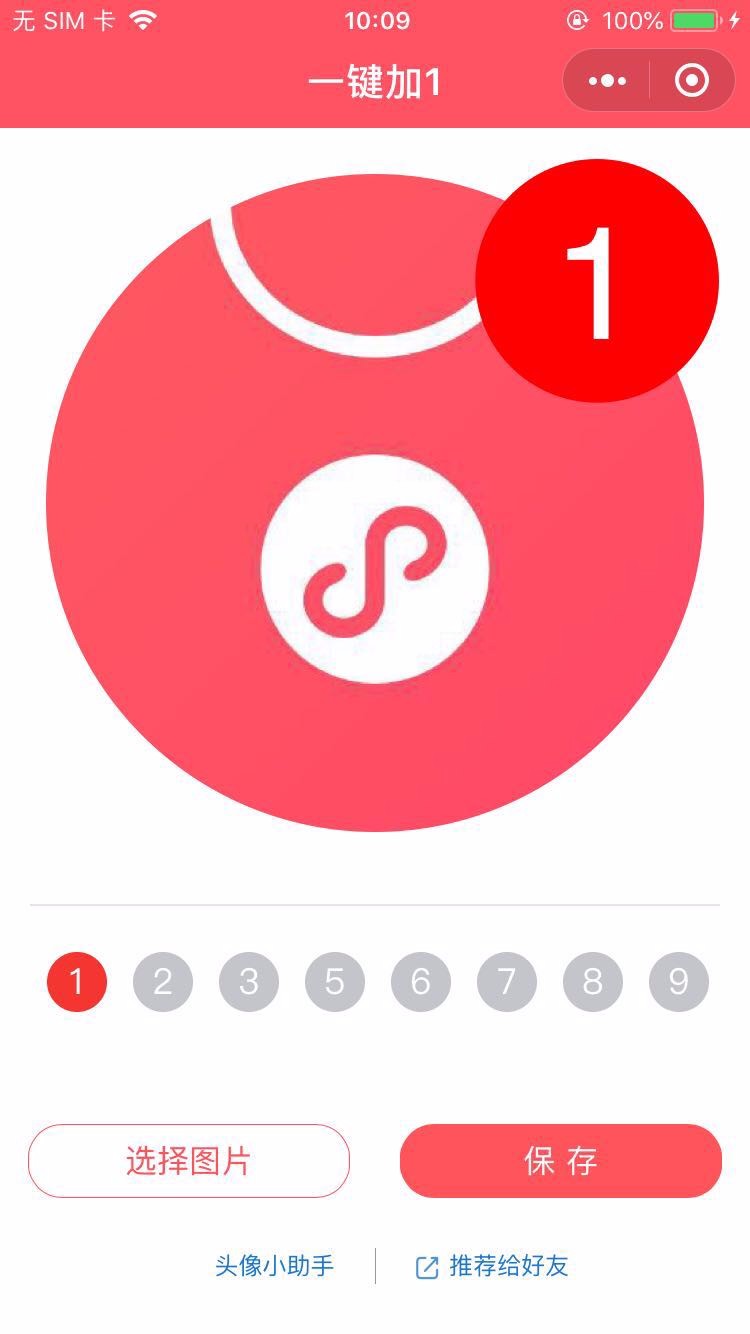Pick badge number 8
The width and height of the screenshot is (750, 1334).
tap(593, 982)
